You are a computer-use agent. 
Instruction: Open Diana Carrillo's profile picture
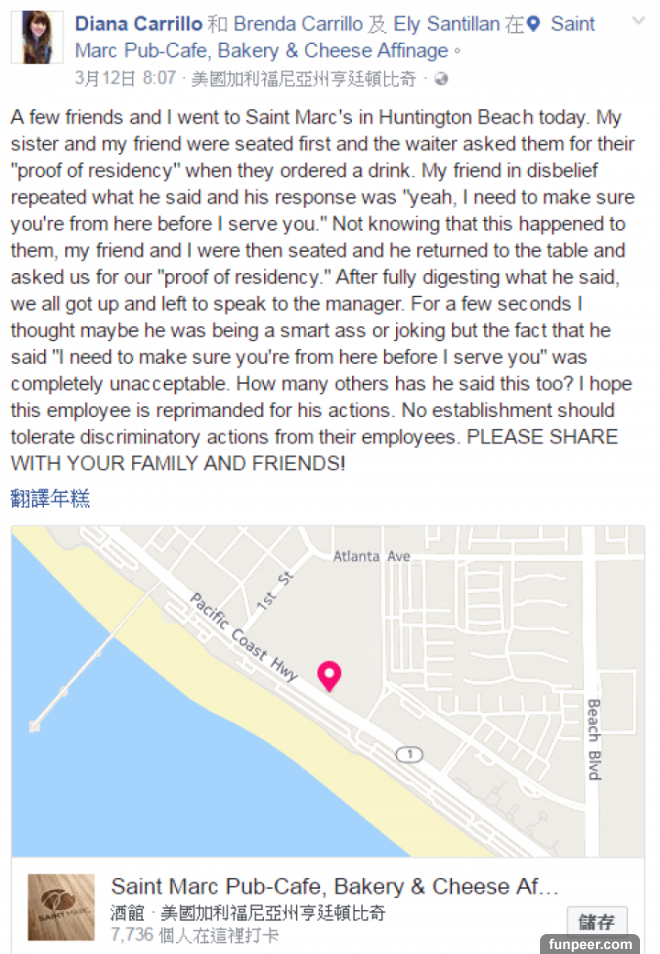pos(36,39)
